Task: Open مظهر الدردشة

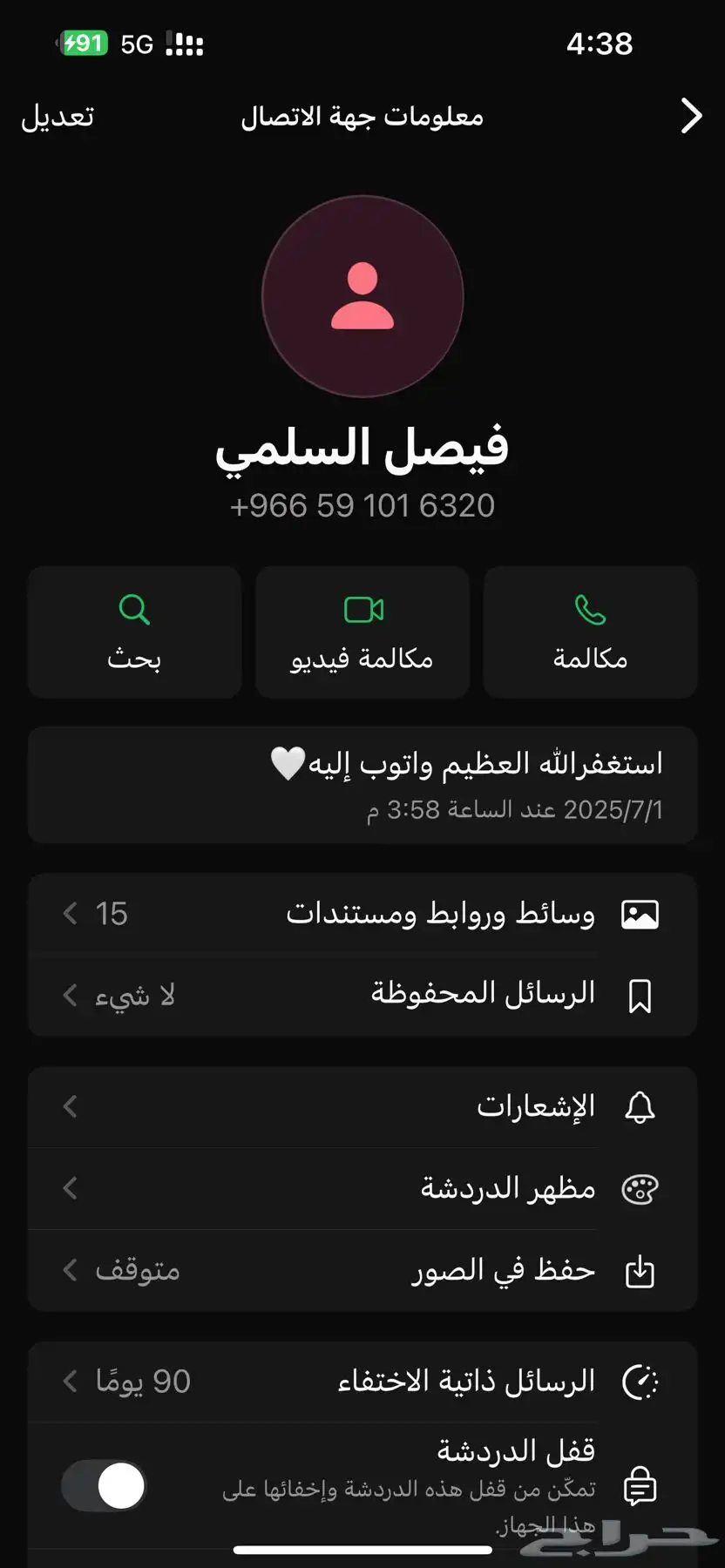Action: (x=362, y=1188)
